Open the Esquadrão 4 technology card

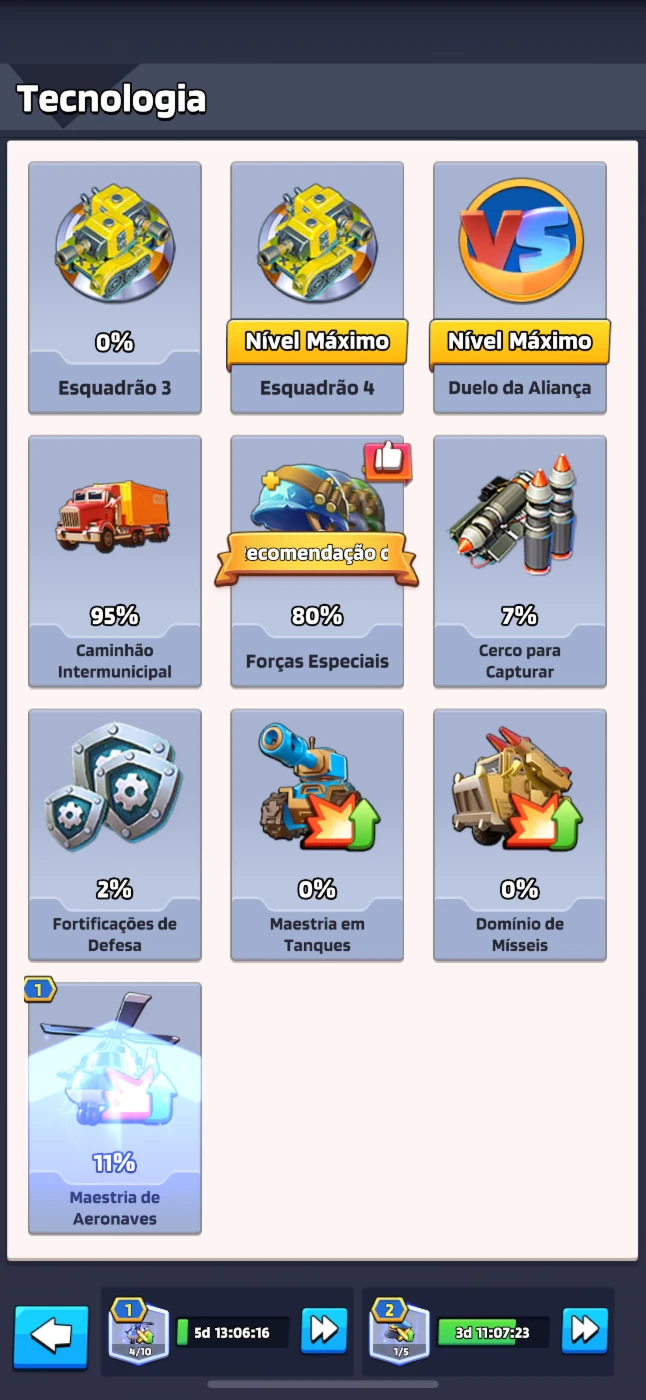(317, 288)
